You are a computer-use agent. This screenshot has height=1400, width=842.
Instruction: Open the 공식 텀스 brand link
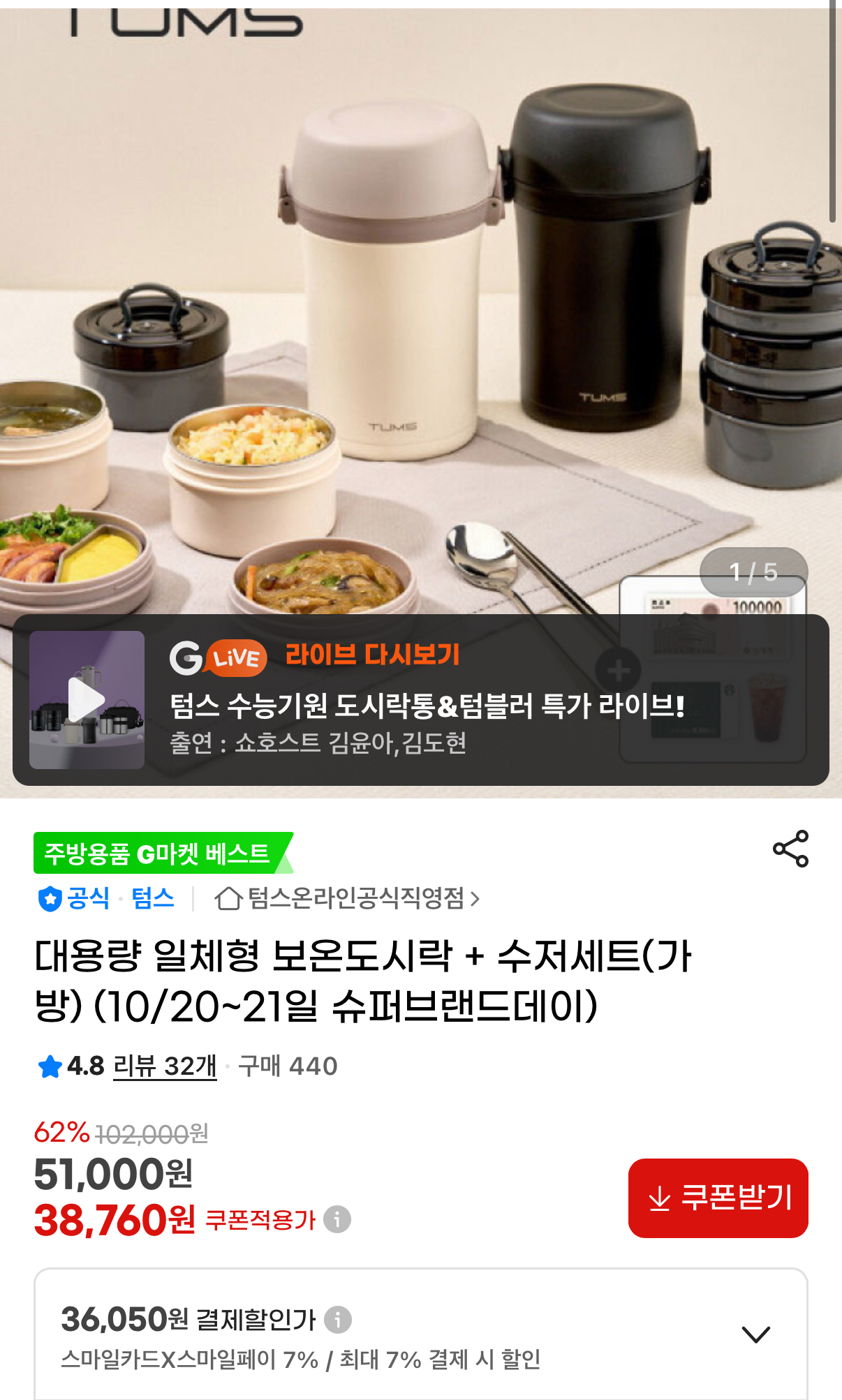click(x=106, y=898)
